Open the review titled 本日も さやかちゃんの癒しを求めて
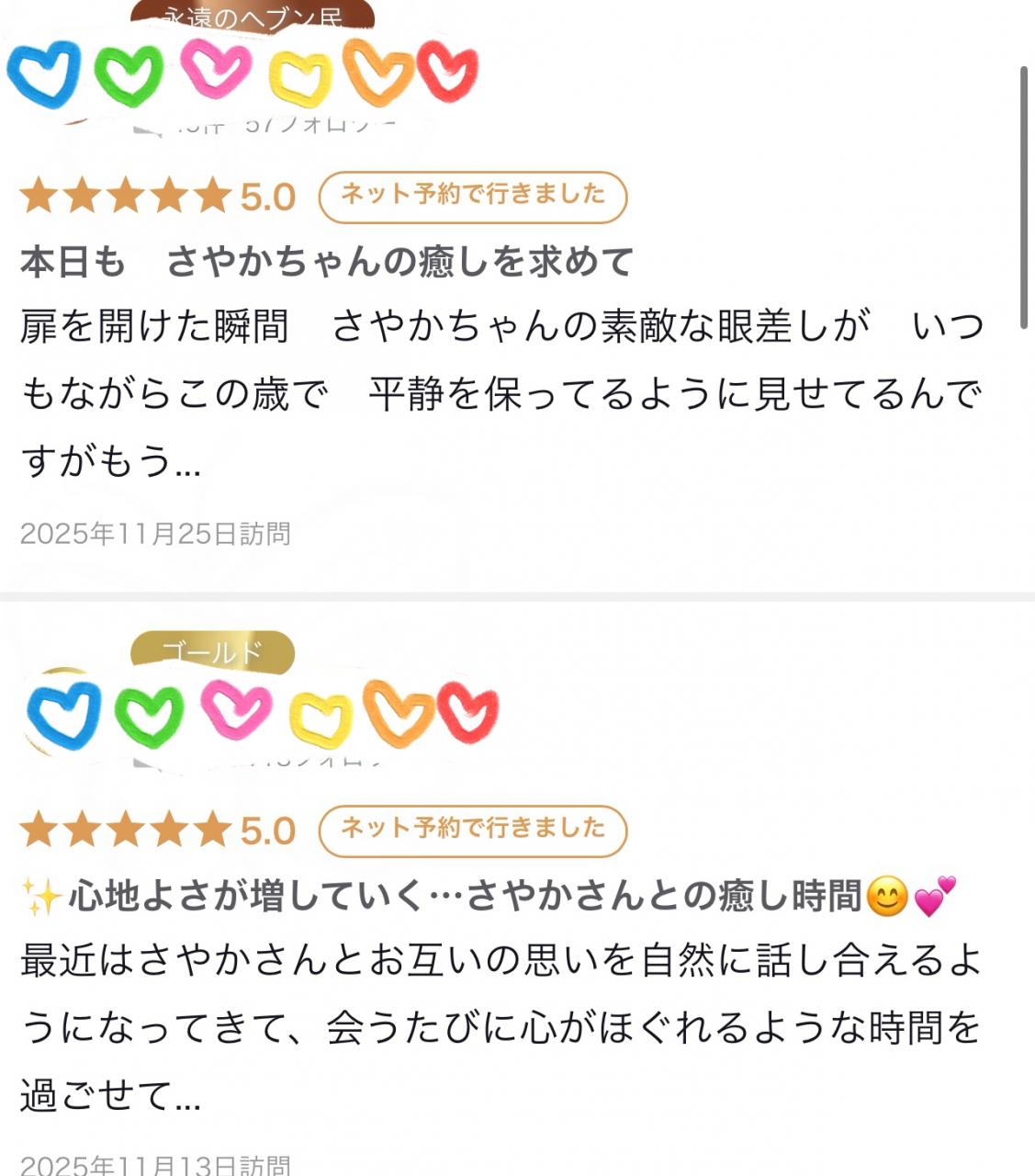The width and height of the screenshot is (1035, 1176). pyautogui.click(x=327, y=262)
